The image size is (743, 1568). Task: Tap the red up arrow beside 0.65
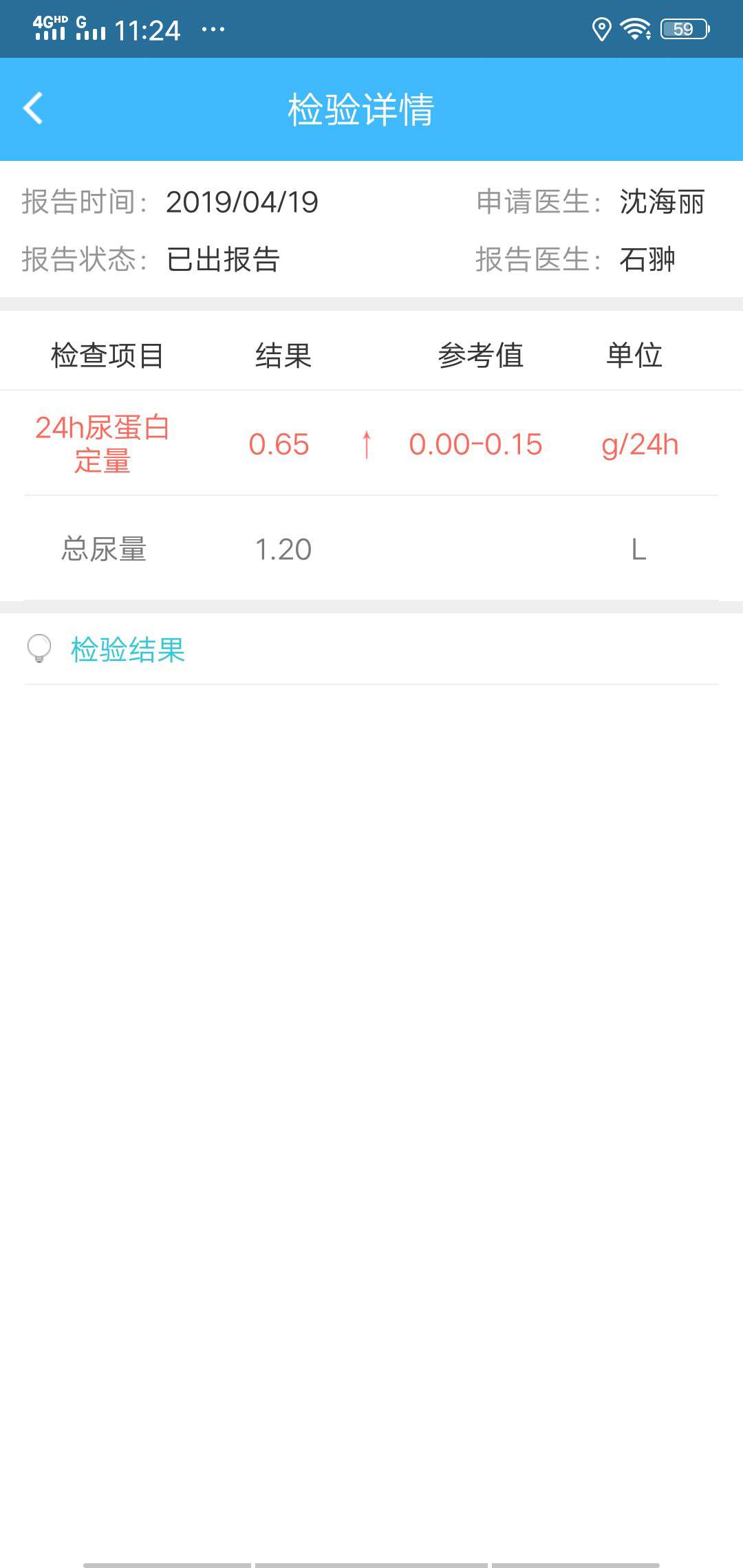(367, 445)
